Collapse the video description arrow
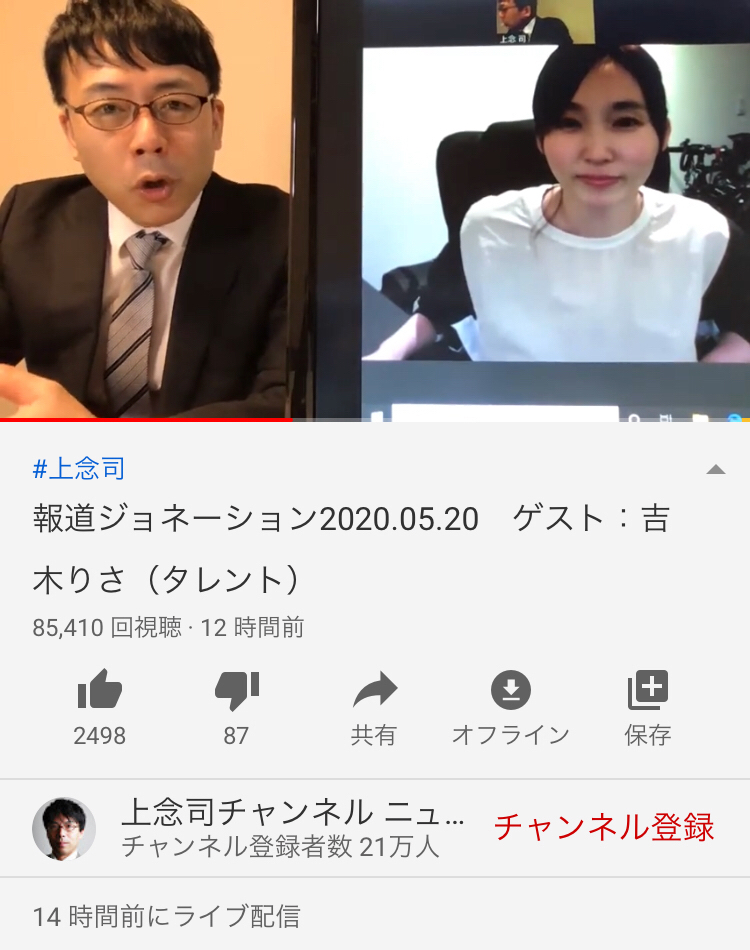The image size is (750, 950). [715, 469]
